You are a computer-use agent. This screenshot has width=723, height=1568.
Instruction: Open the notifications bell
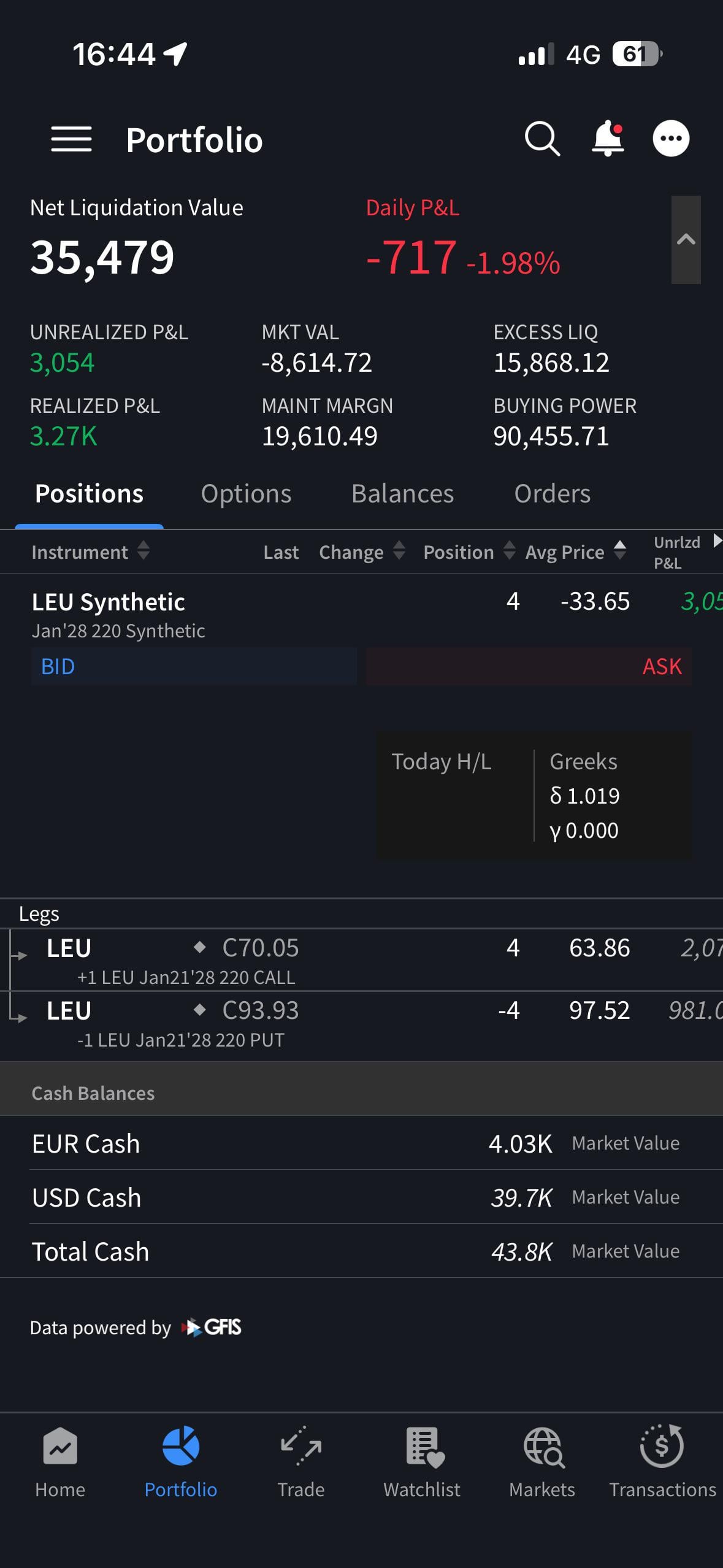[x=608, y=139]
